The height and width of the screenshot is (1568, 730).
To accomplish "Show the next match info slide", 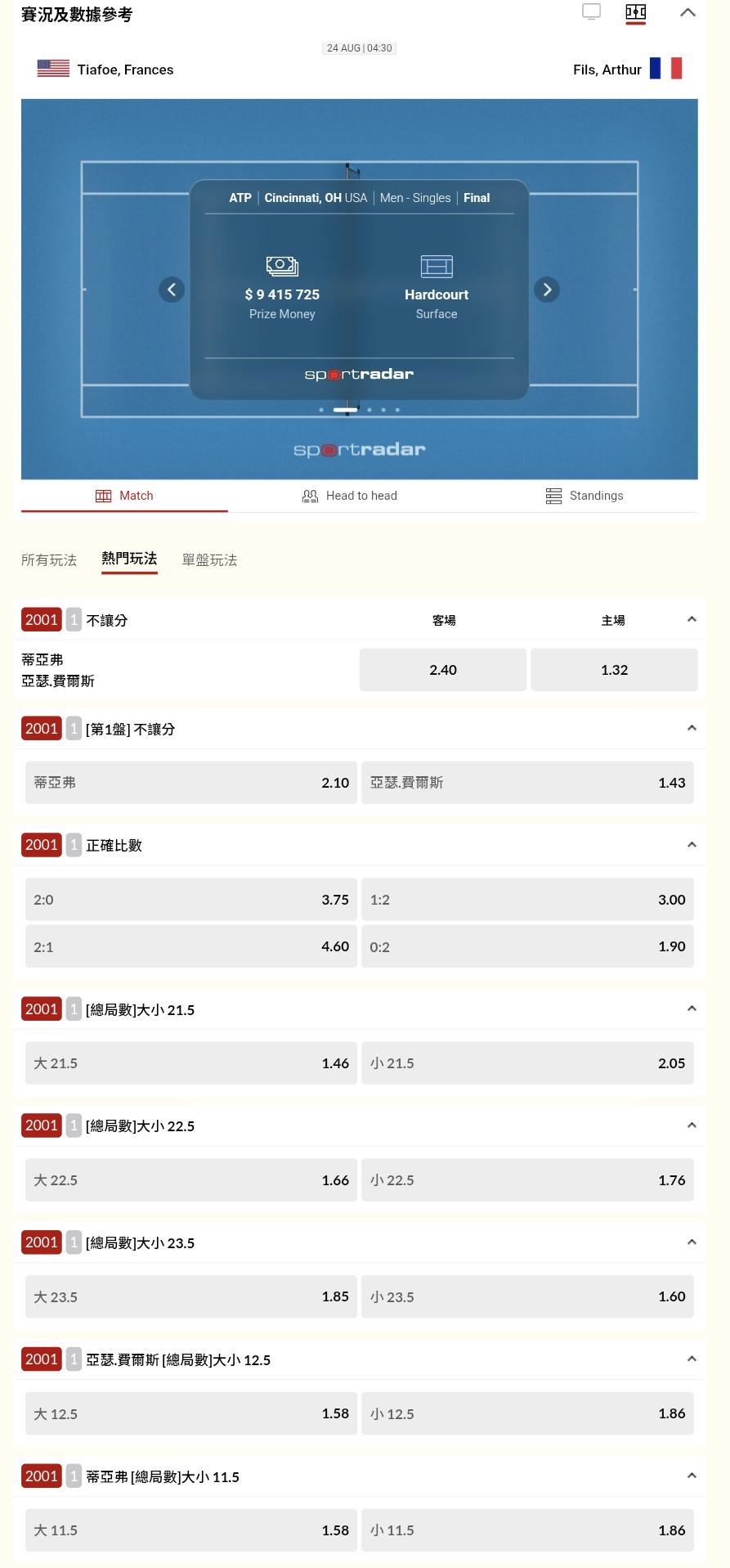I will pos(547,290).
